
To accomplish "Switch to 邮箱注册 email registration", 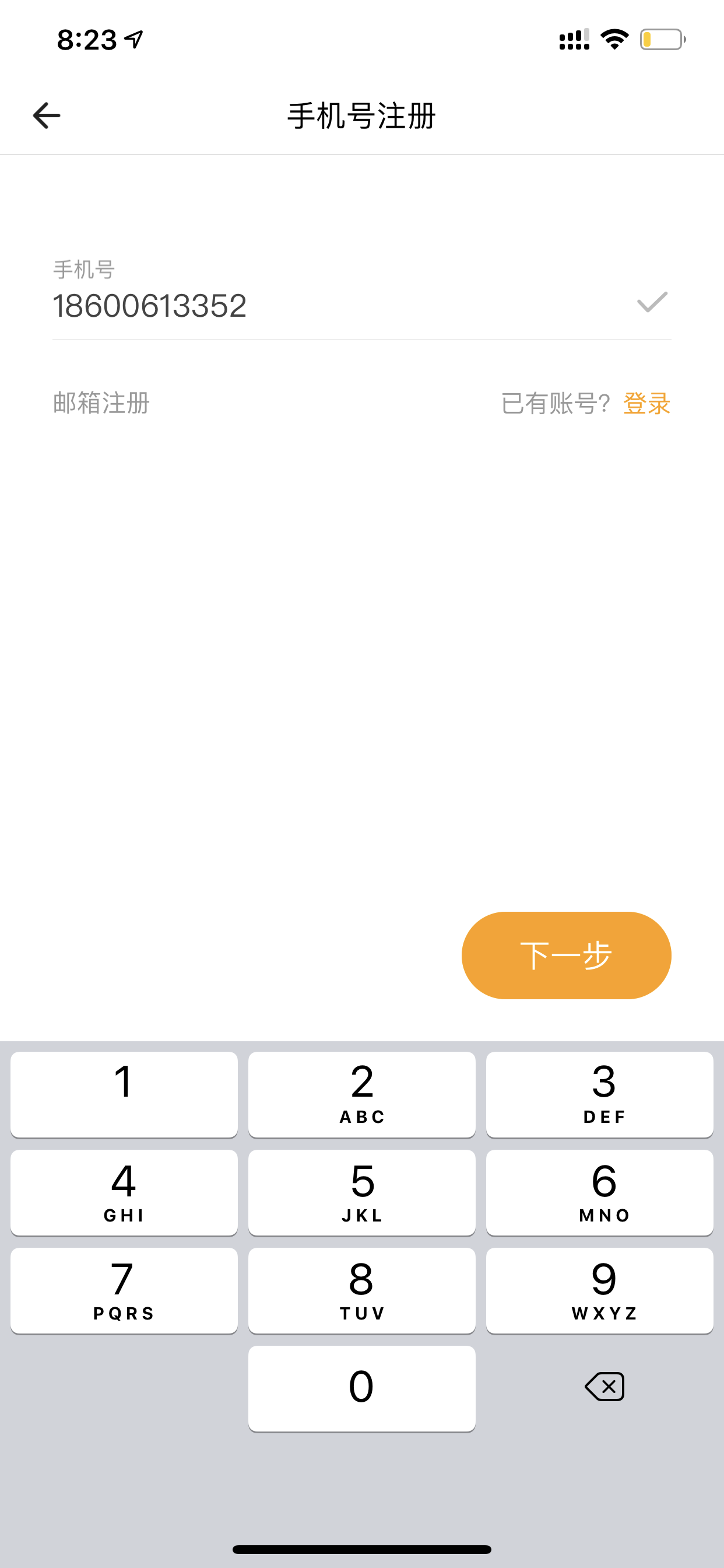I will pos(101,403).
